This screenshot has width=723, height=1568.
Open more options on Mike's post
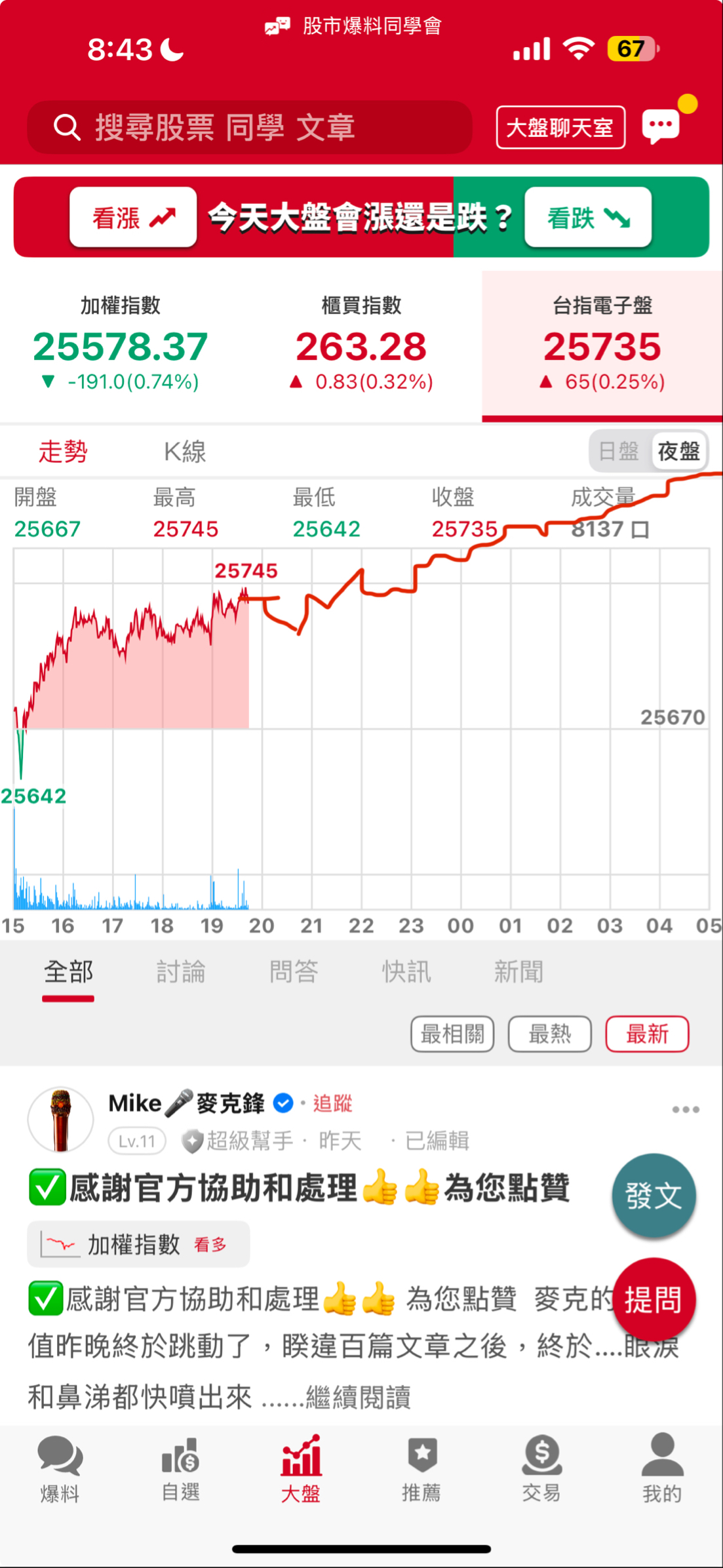pos(686,1109)
